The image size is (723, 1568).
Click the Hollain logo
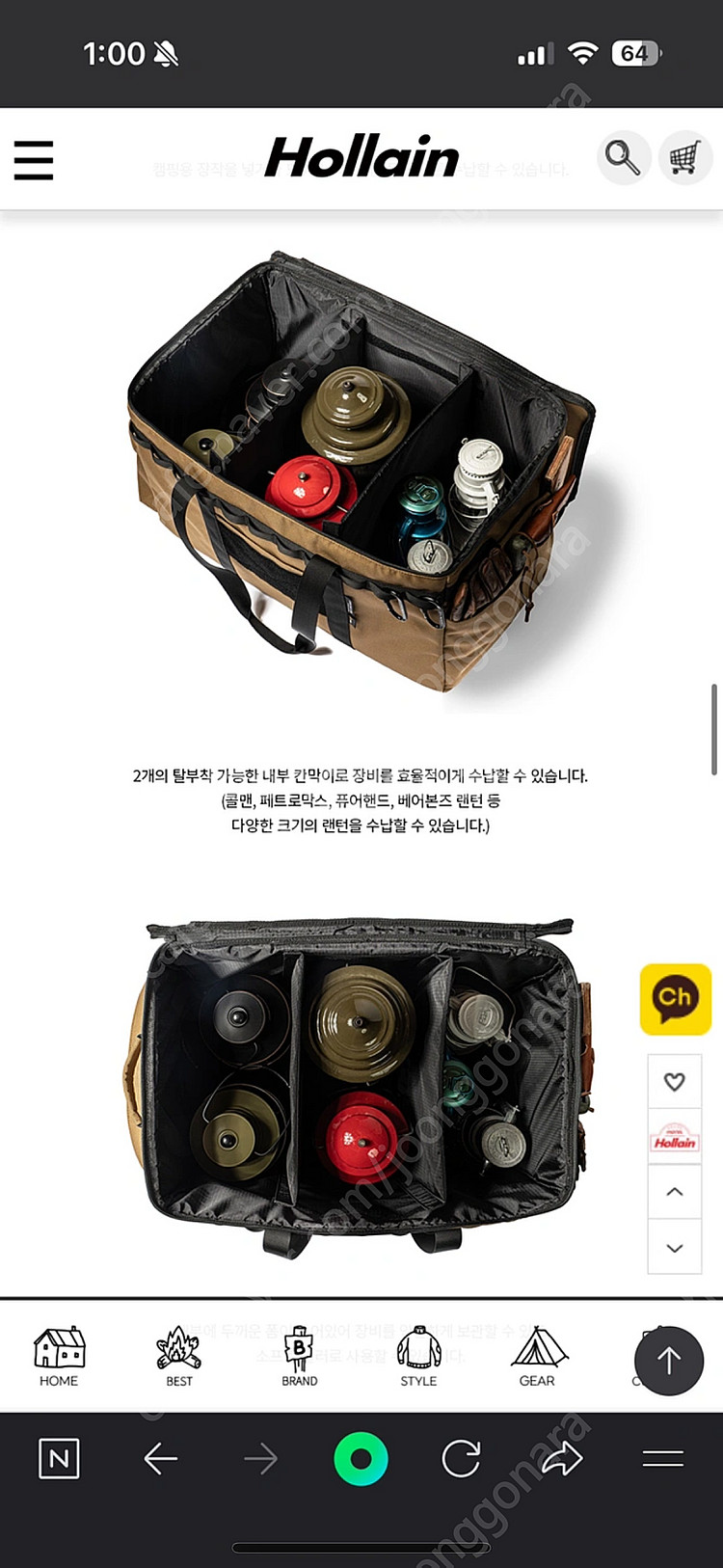(361, 157)
